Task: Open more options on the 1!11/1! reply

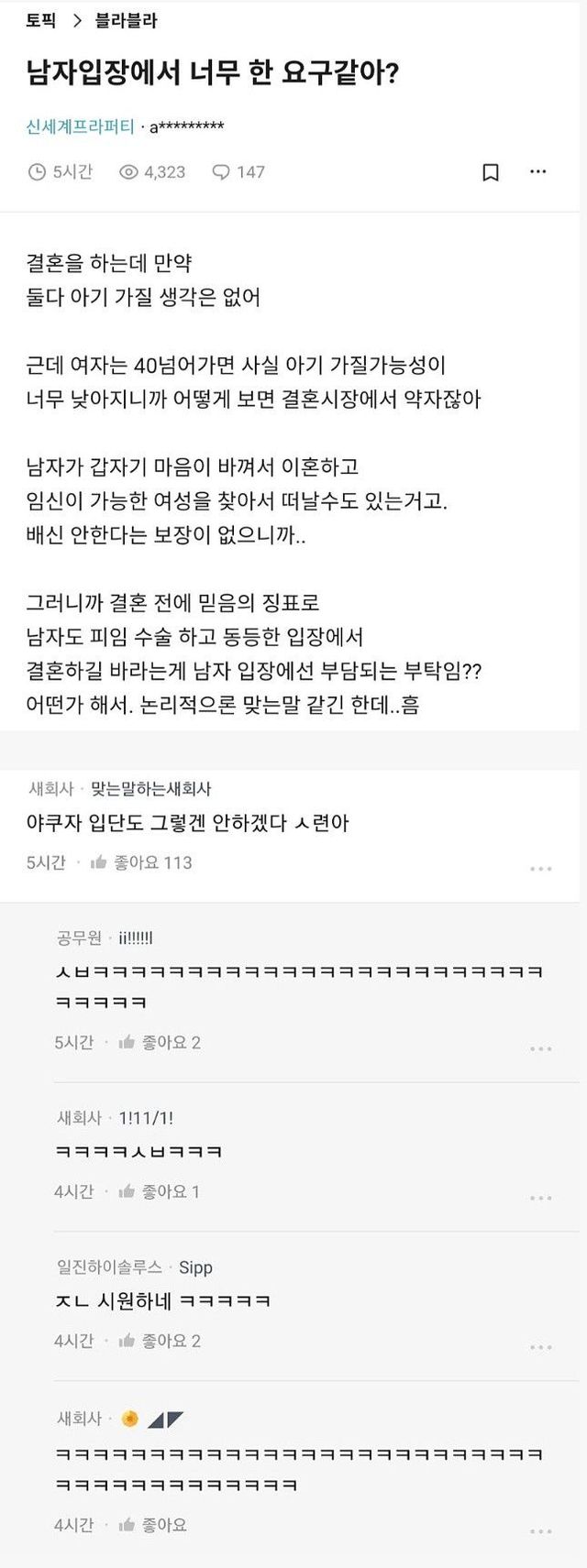Action: point(540,1198)
